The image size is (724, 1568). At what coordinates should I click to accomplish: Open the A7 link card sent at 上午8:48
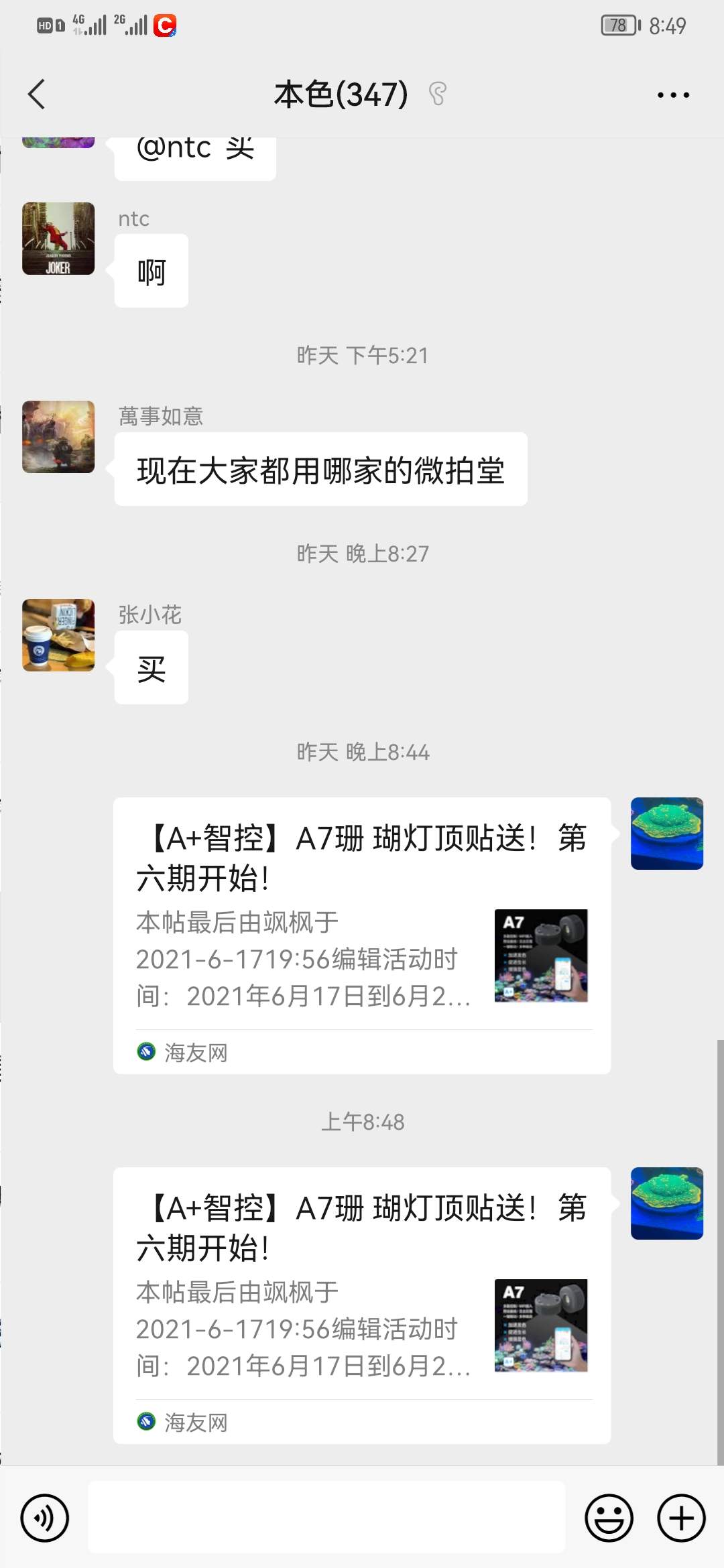pos(361,1305)
